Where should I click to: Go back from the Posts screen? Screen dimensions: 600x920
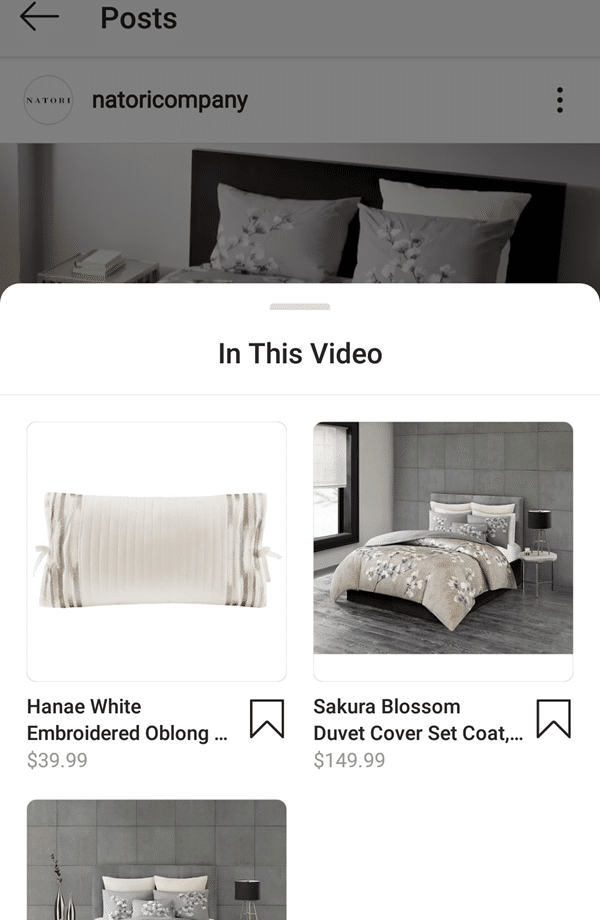coord(40,18)
